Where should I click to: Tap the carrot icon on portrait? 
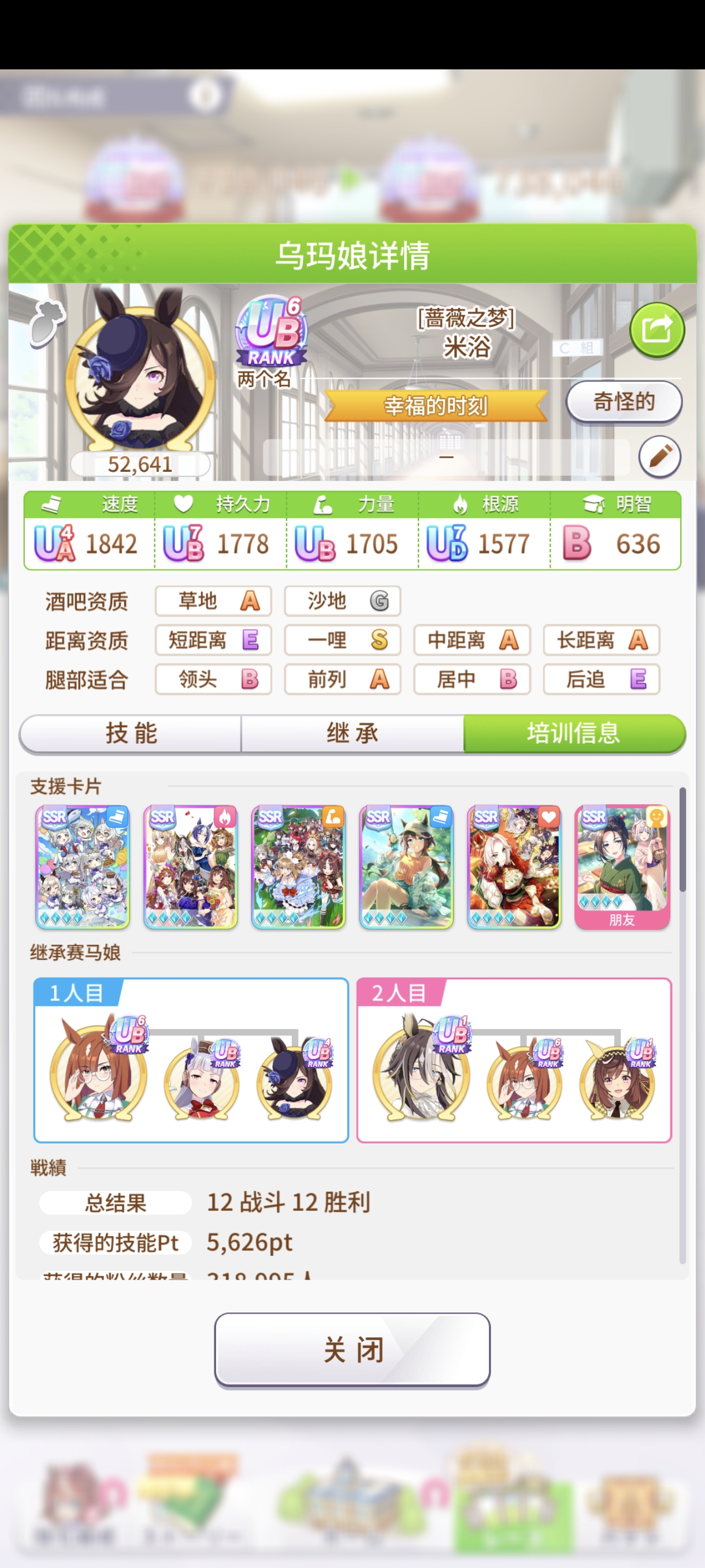tap(47, 323)
